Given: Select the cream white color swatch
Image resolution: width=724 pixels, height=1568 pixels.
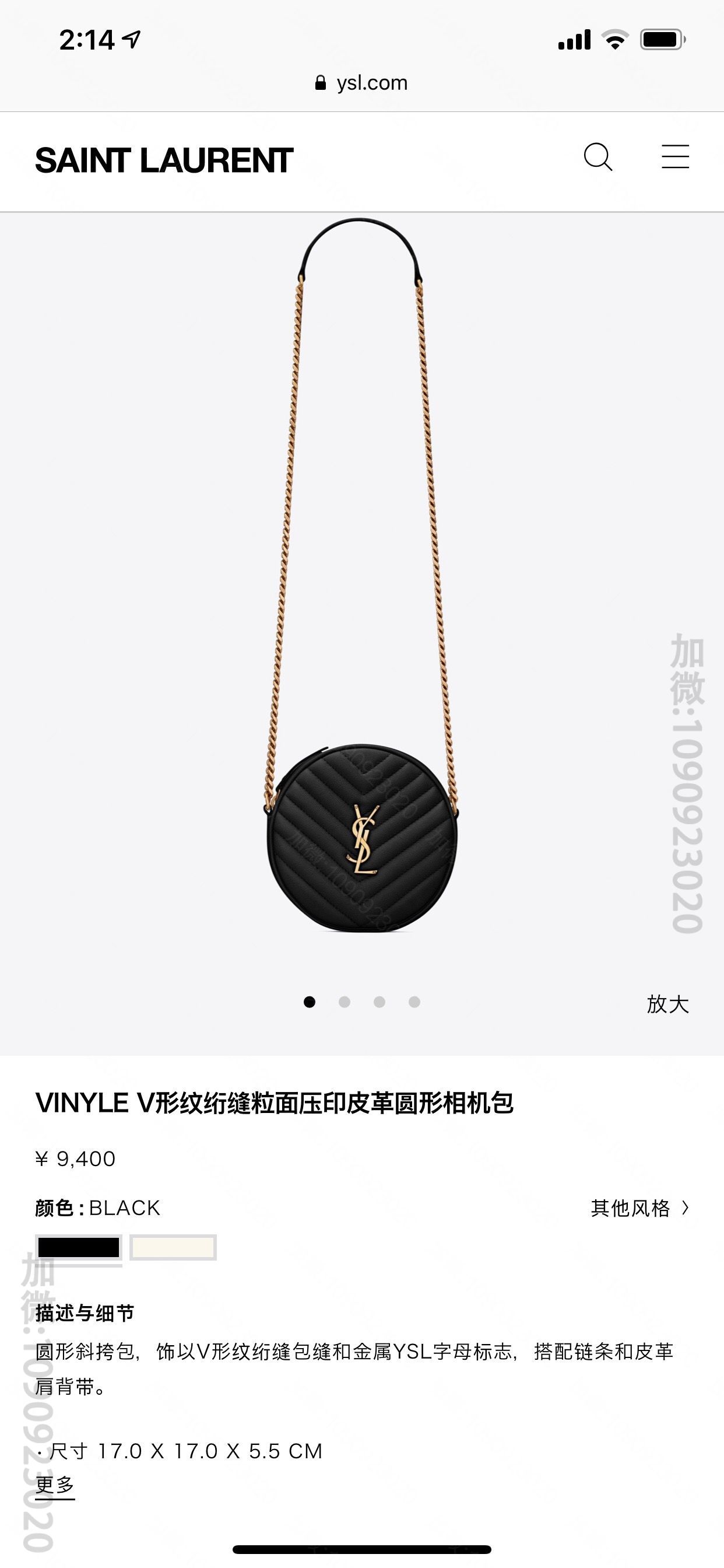Looking at the screenshot, I should pos(173,1248).
